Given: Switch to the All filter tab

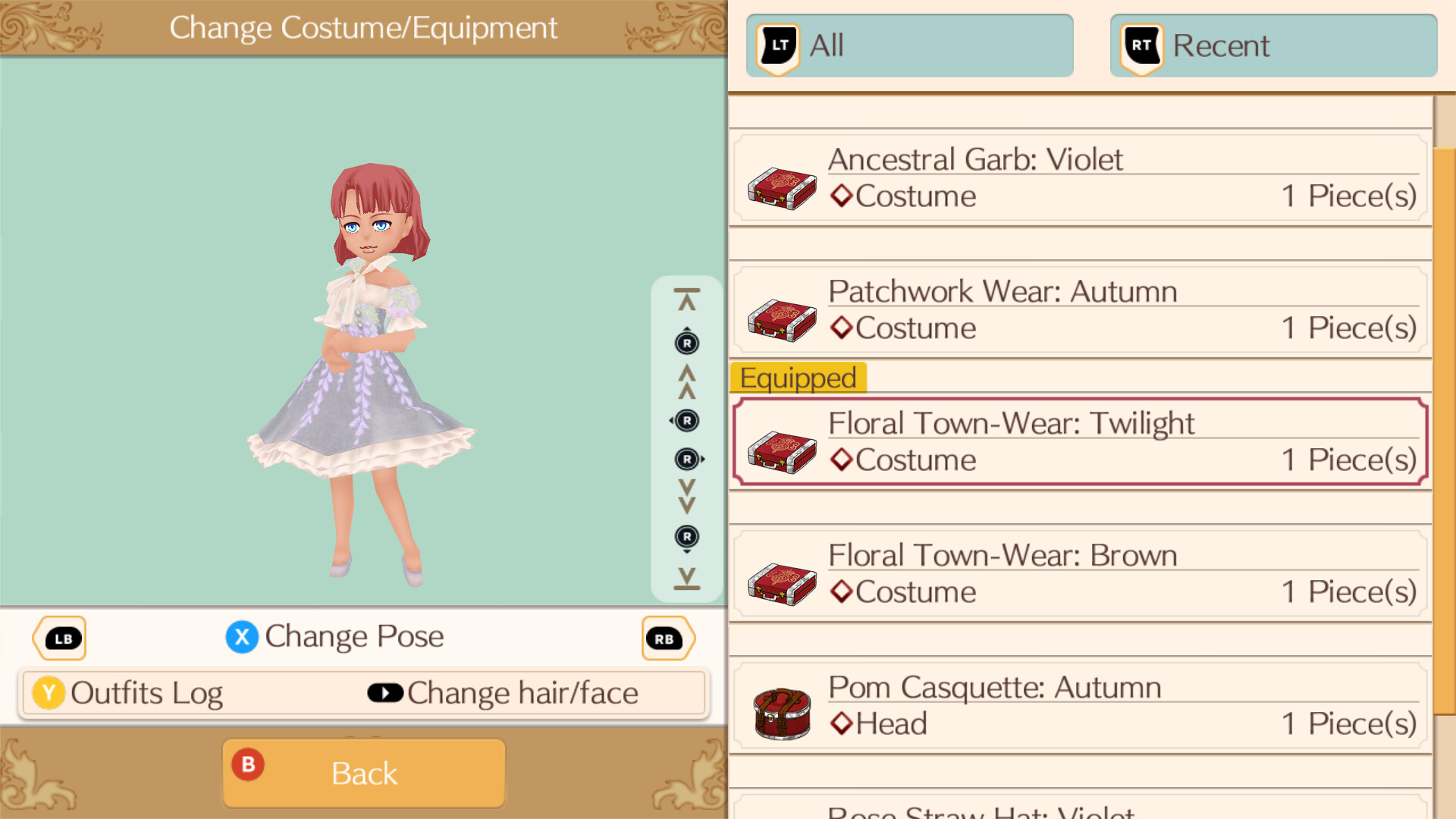Looking at the screenshot, I should (908, 45).
